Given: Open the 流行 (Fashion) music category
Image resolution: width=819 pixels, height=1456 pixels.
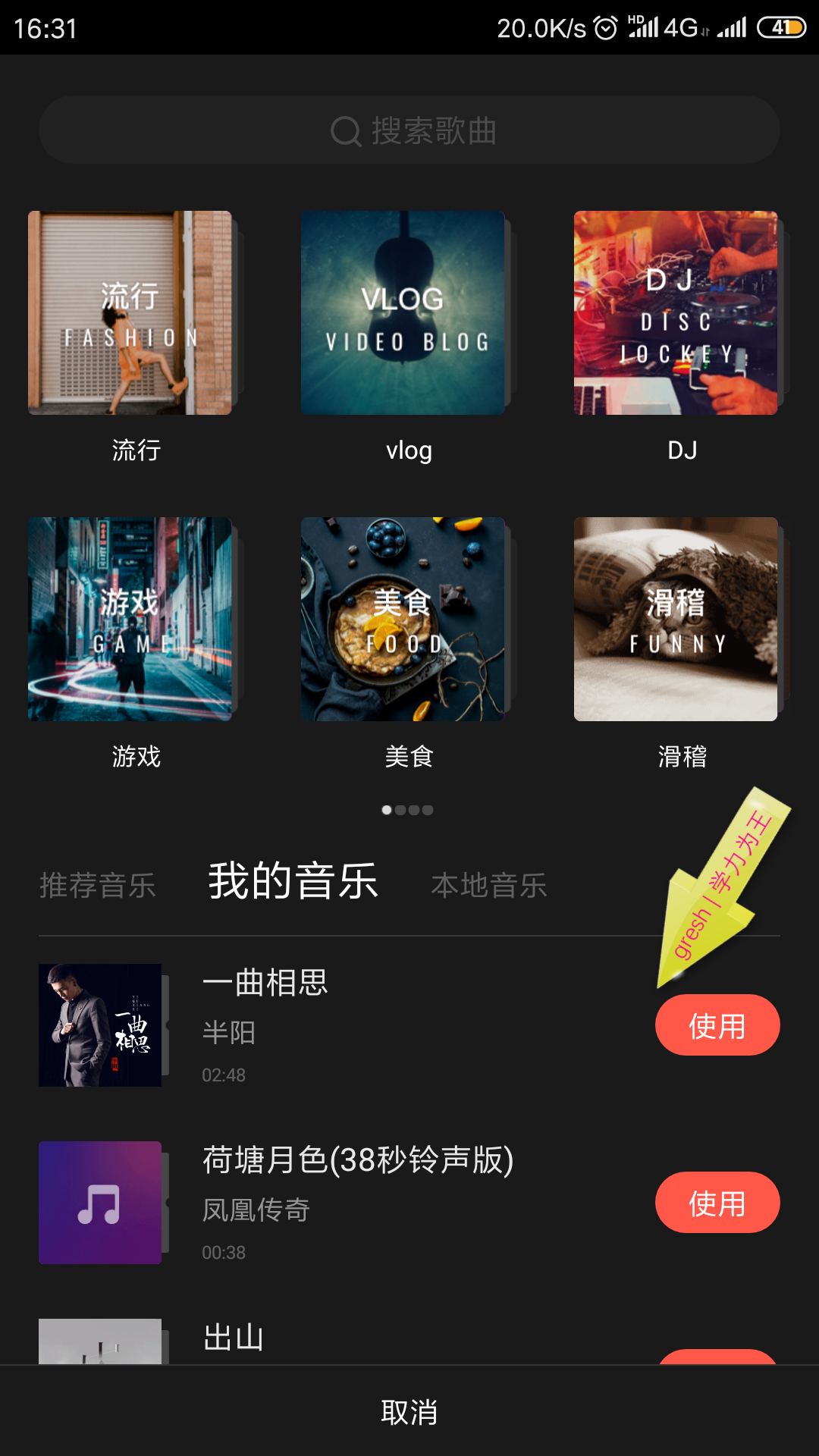Looking at the screenshot, I should pos(130,312).
